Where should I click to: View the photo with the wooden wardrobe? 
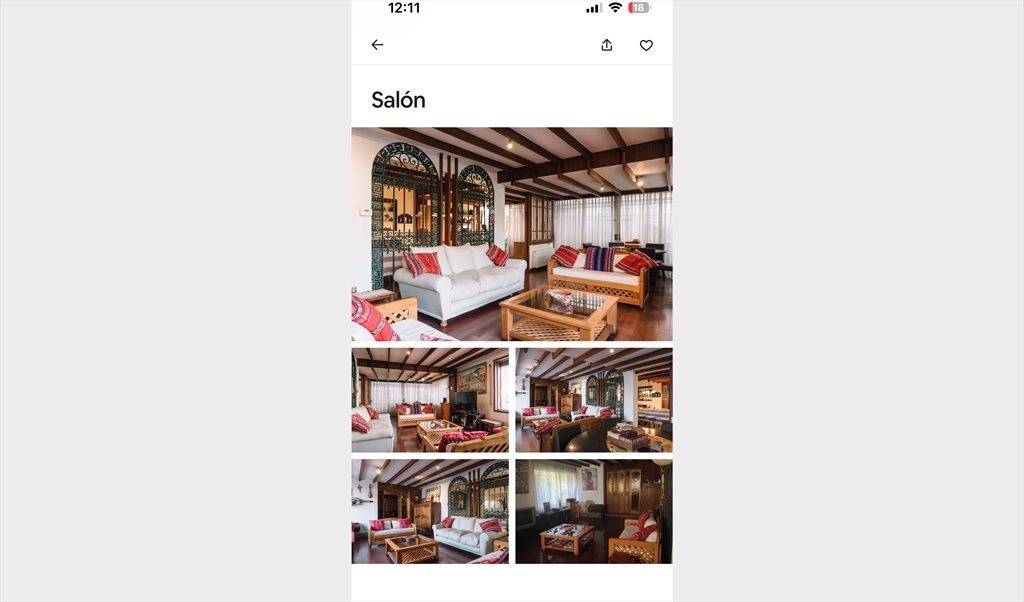(x=593, y=511)
